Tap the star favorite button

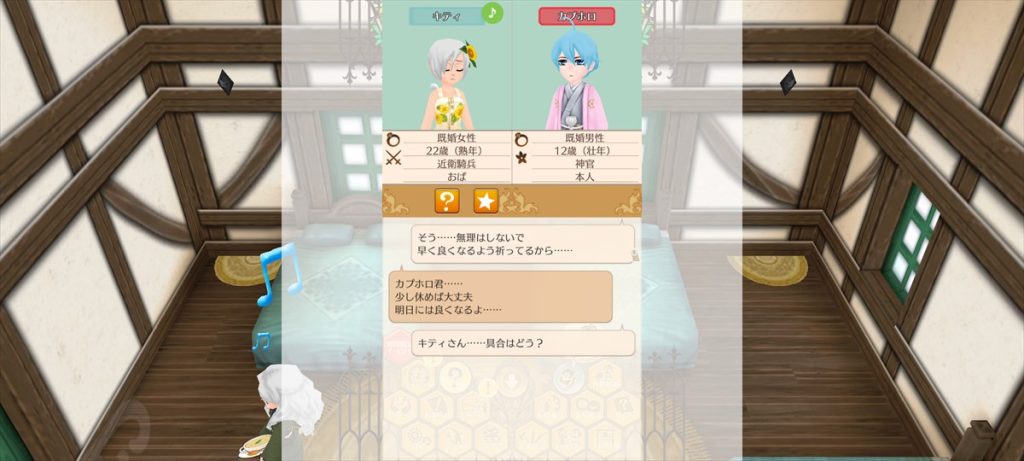click(x=485, y=201)
